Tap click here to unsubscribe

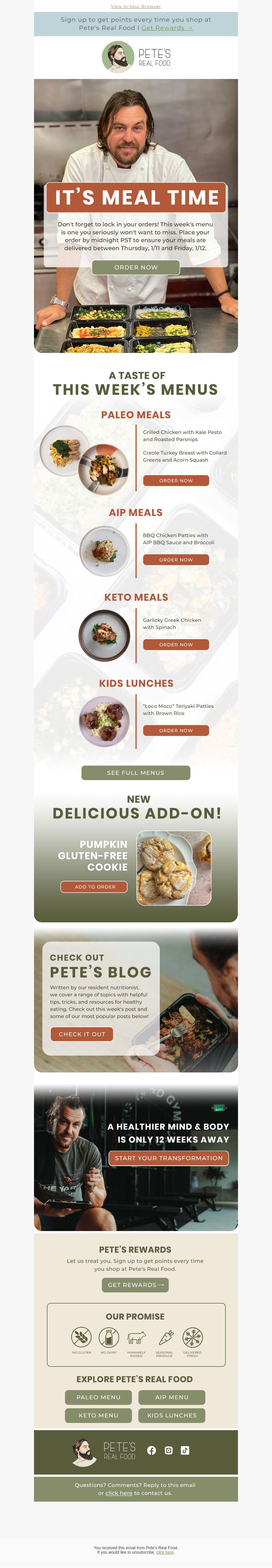pyautogui.click(x=165, y=1552)
